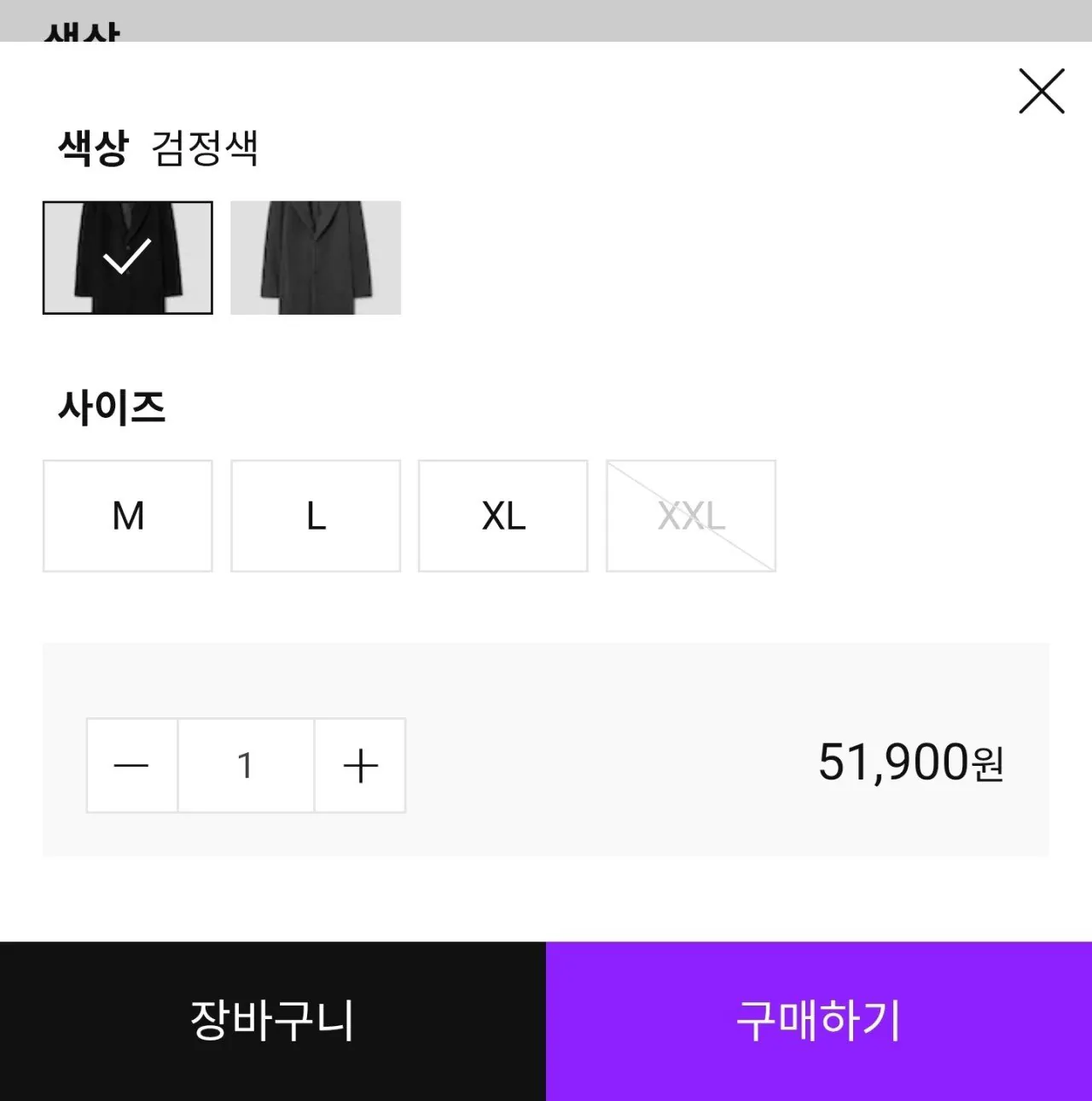Click the minus icon to decrease quantity
The image size is (1092, 1101).
[131, 765]
